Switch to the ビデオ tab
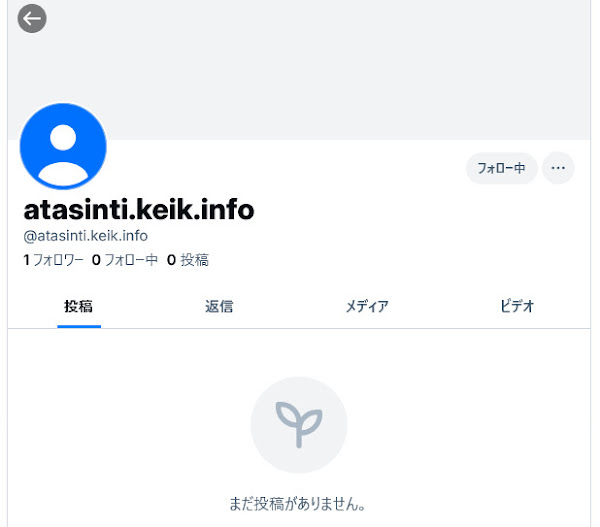 pyautogui.click(x=517, y=307)
